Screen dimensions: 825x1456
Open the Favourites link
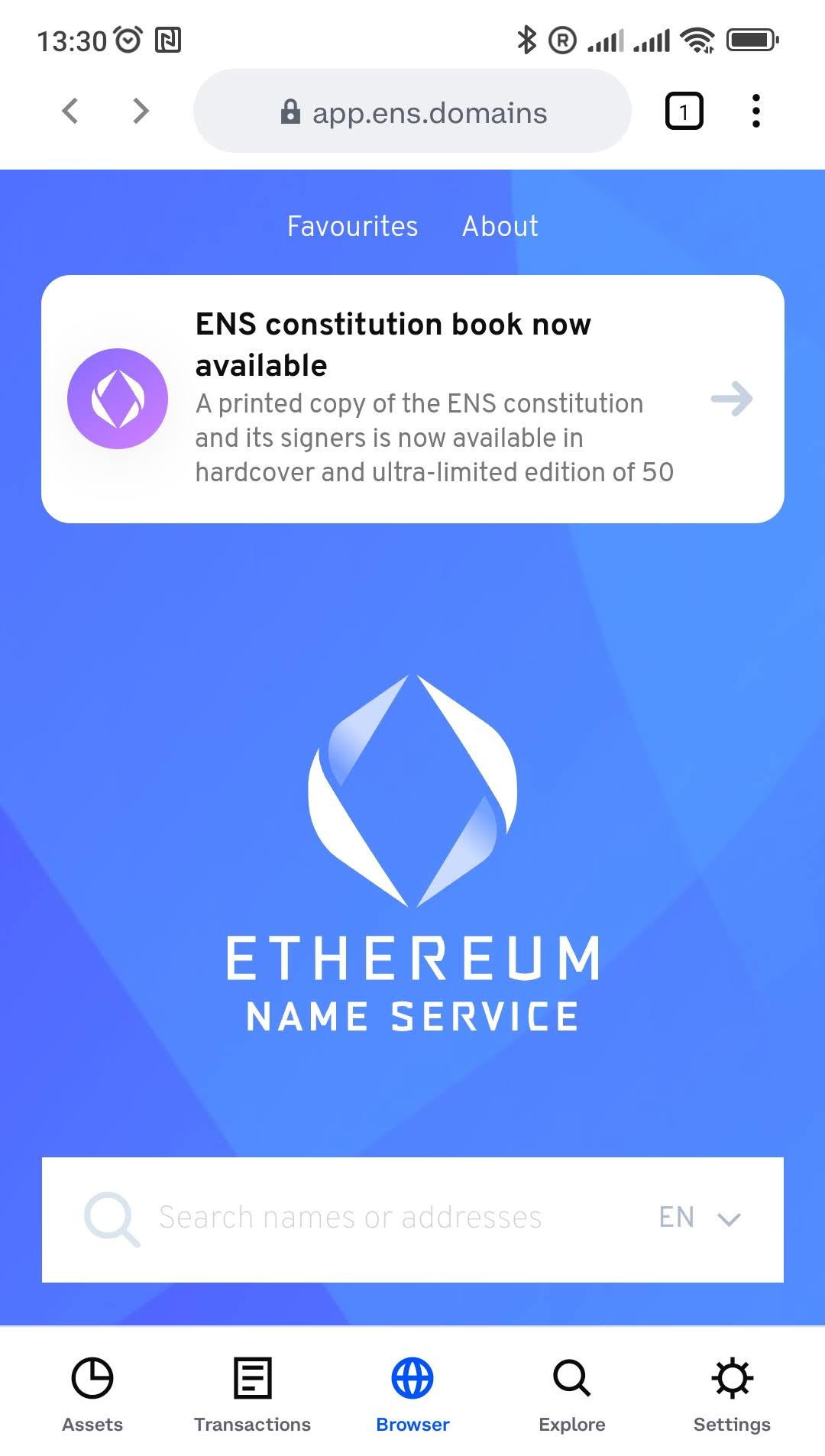click(352, 226)
